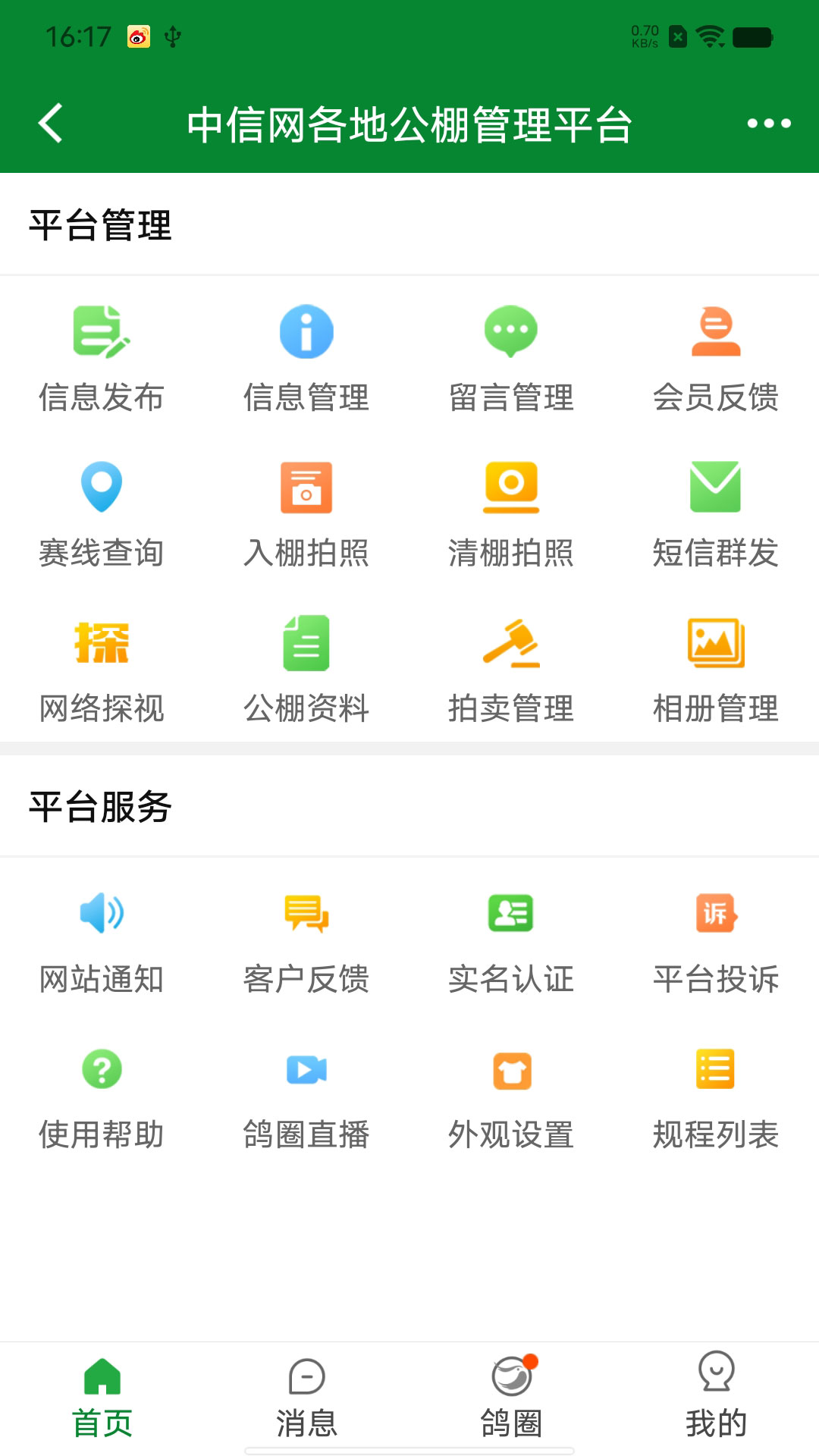This screenshot has width=819, height=1456.
Task: Switch to the 鸽圈 tab
Action: click(x=511, y=1397)
